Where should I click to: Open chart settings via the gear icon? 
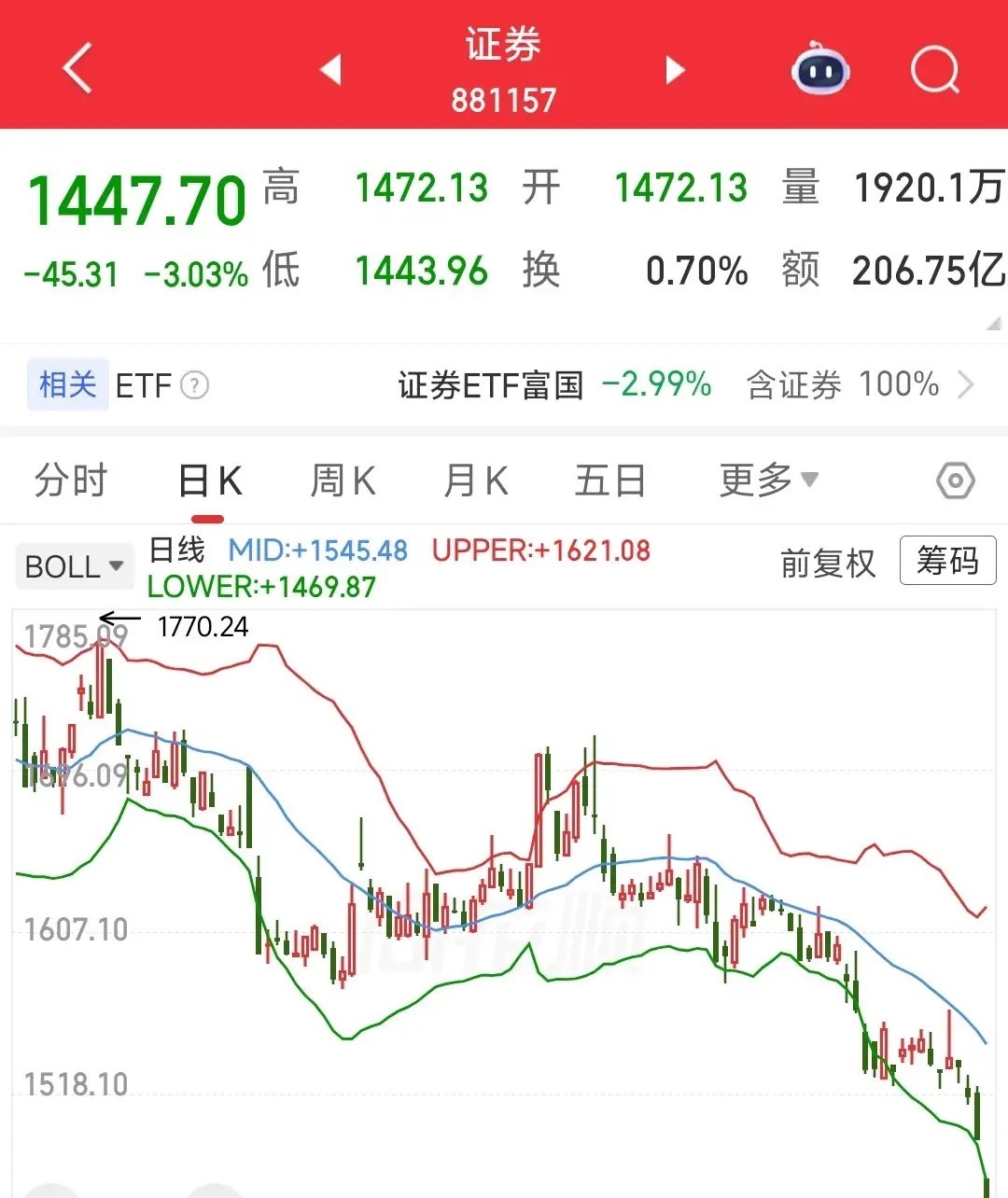(954, 481)
